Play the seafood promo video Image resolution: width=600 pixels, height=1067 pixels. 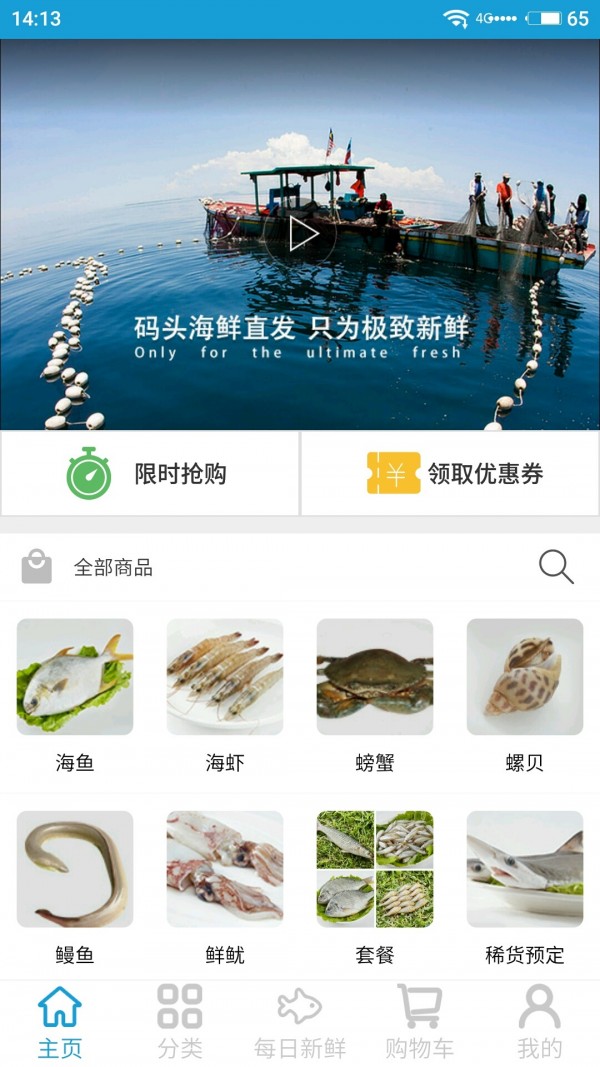pos(303,235)
